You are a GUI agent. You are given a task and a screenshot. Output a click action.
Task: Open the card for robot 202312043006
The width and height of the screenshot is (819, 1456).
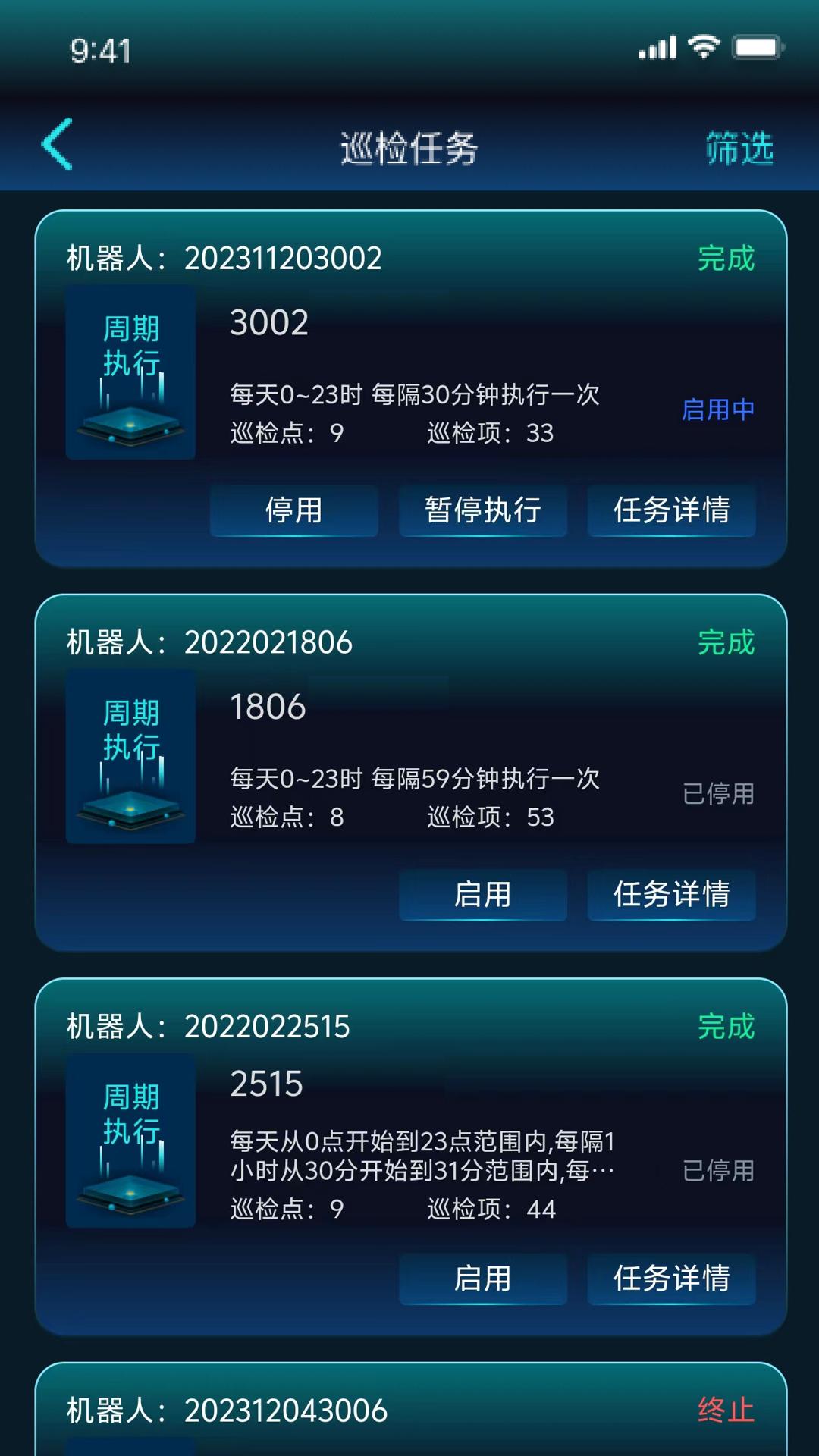coord(409,1412)
